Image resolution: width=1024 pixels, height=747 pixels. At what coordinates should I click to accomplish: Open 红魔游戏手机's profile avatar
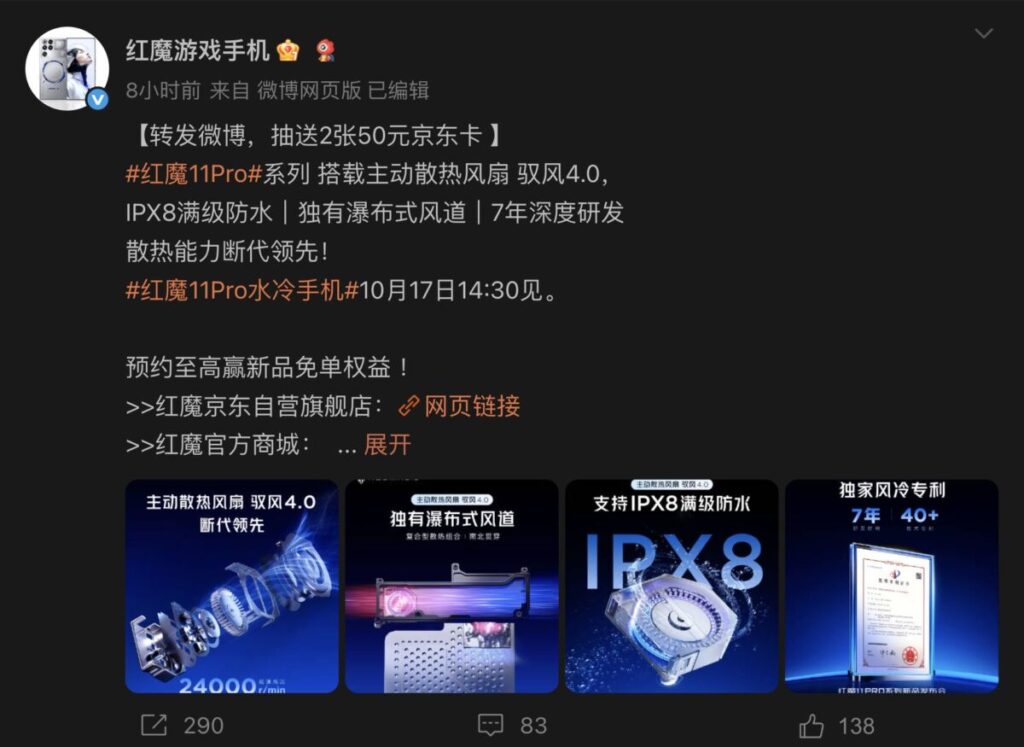pos(67,68)
